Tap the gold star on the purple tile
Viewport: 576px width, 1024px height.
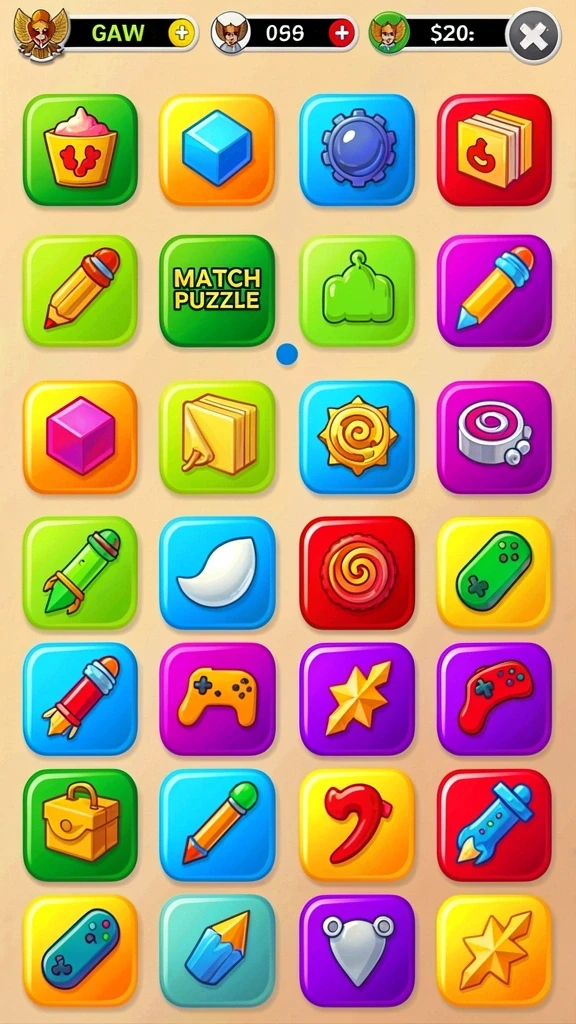point(357,699)
